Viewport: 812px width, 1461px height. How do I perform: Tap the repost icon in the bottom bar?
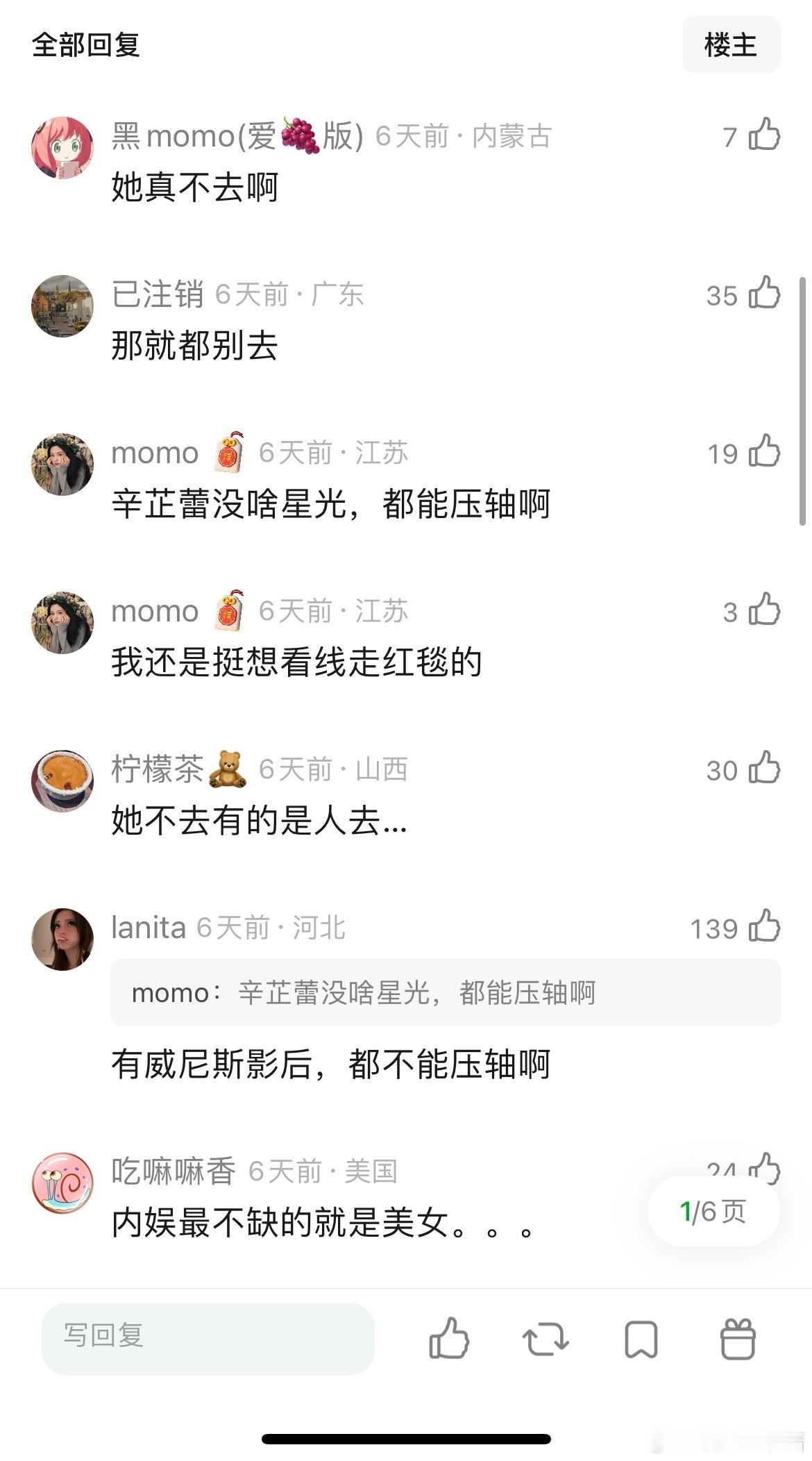pyautogui.click(x=545, y=1340)
